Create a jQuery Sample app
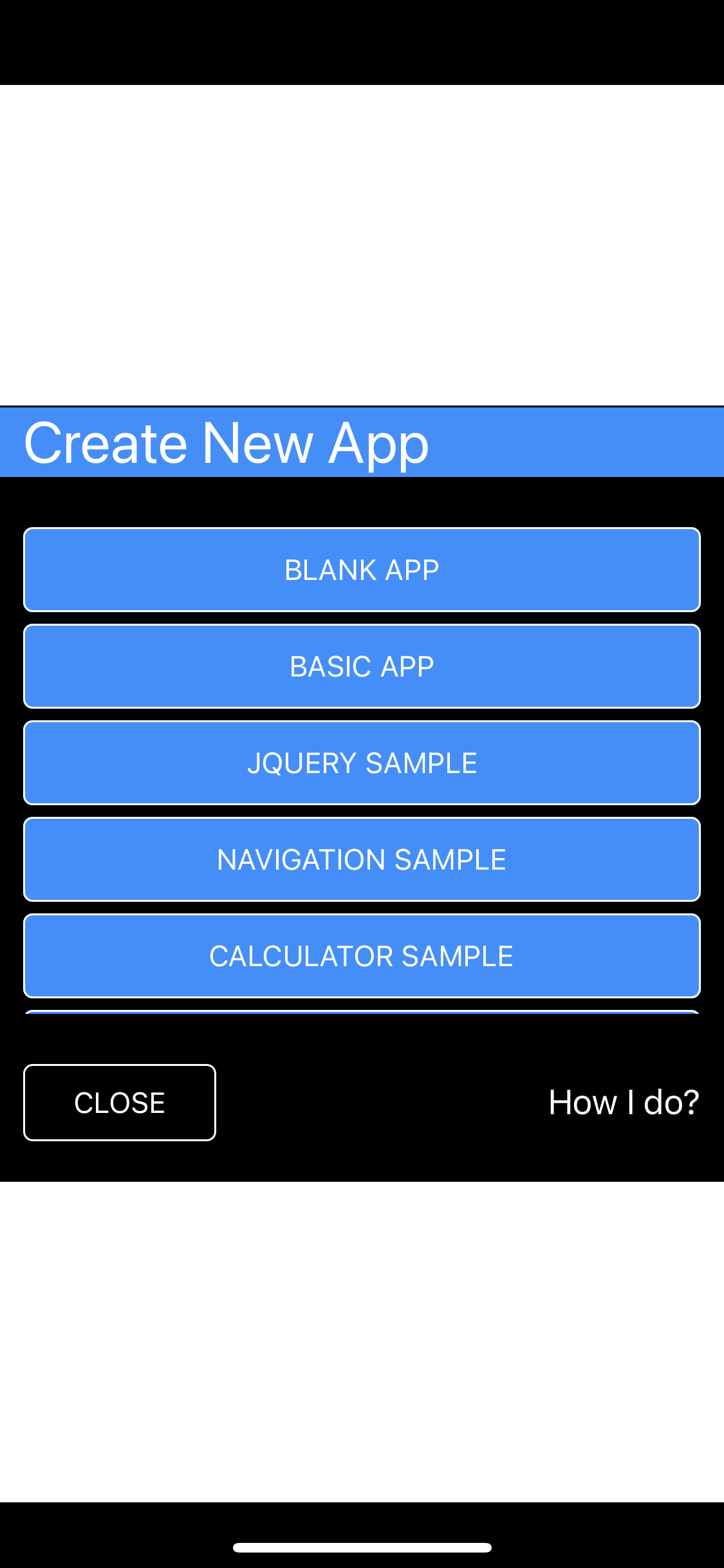 (x=362, y=763)
